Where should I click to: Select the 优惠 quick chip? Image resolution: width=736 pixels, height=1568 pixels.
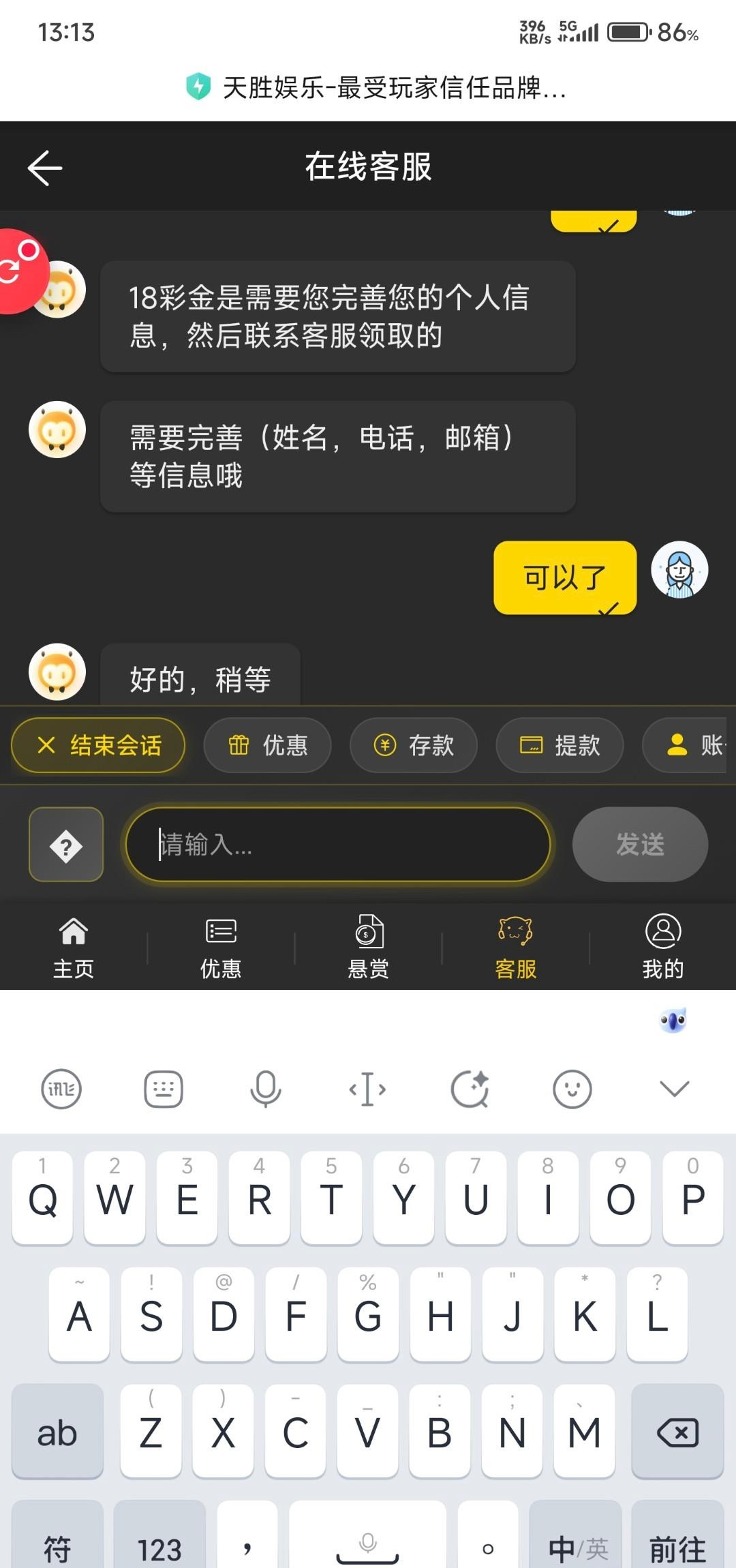[268, 745]
